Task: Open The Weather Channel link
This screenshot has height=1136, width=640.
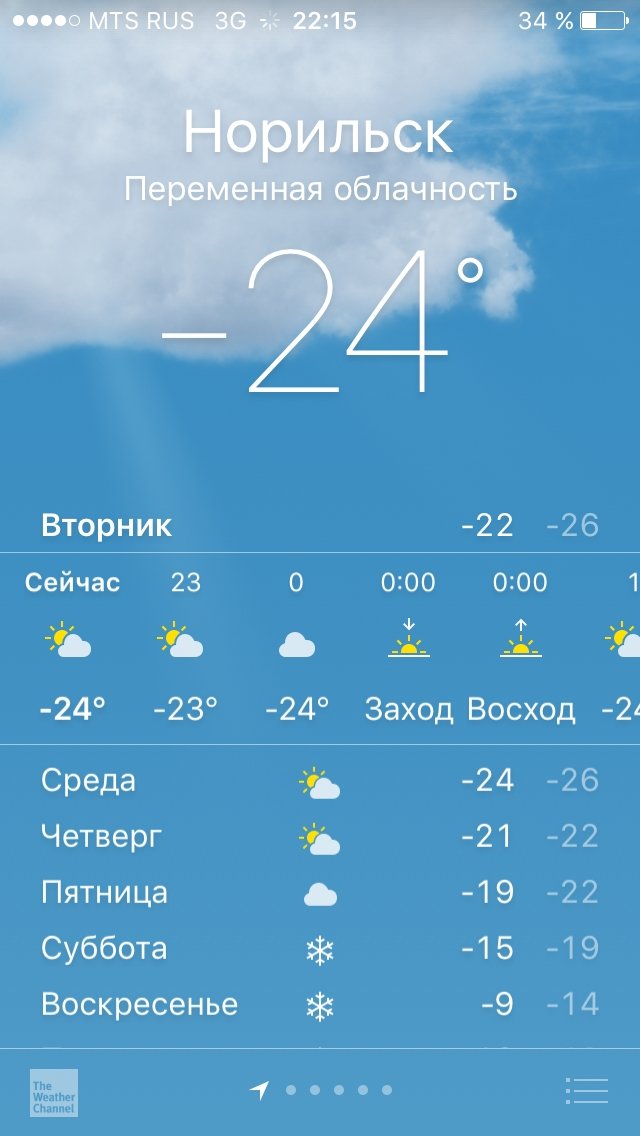Action: coord(54,1092)
